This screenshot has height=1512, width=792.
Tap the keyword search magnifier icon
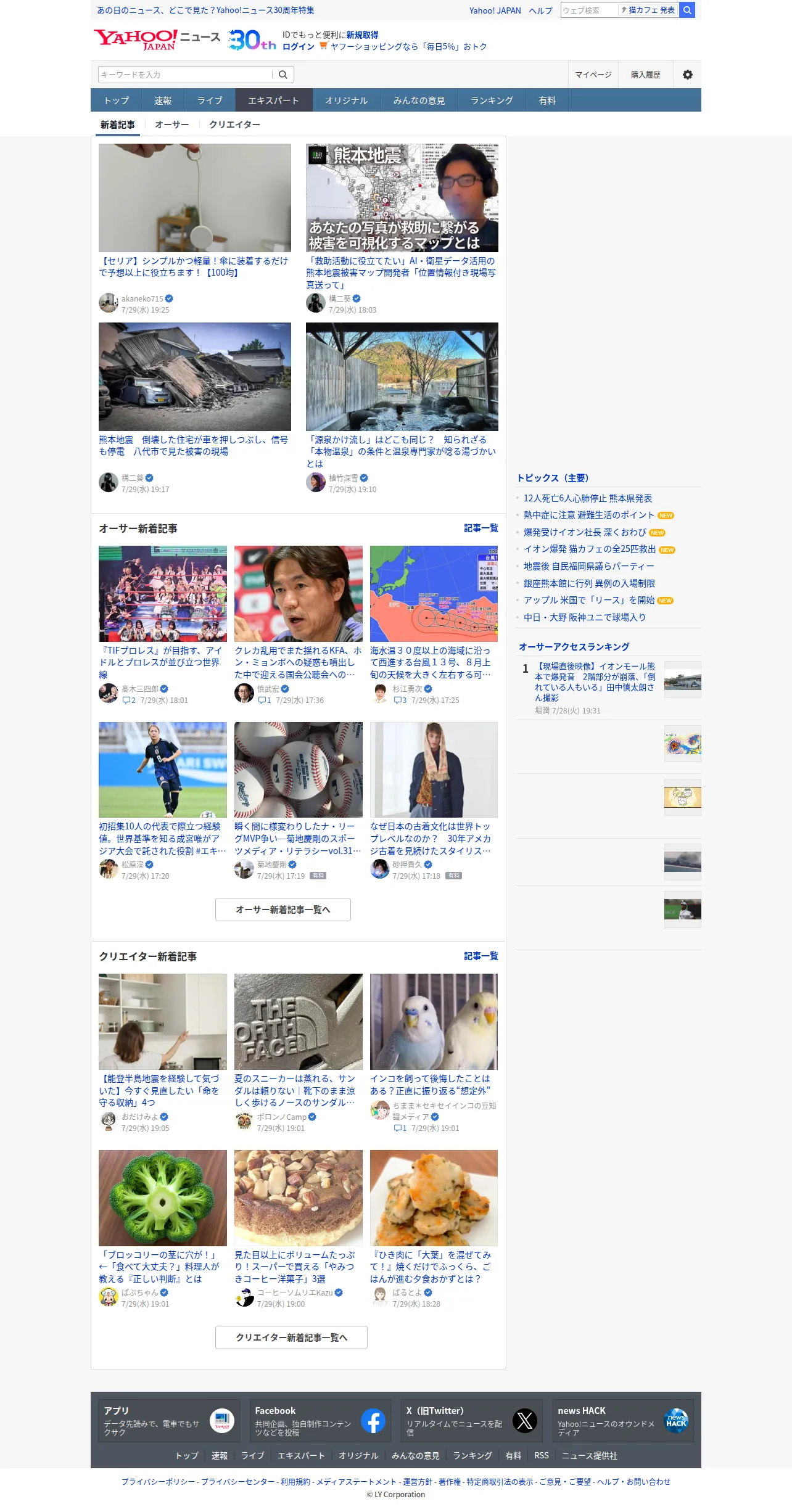283,75
